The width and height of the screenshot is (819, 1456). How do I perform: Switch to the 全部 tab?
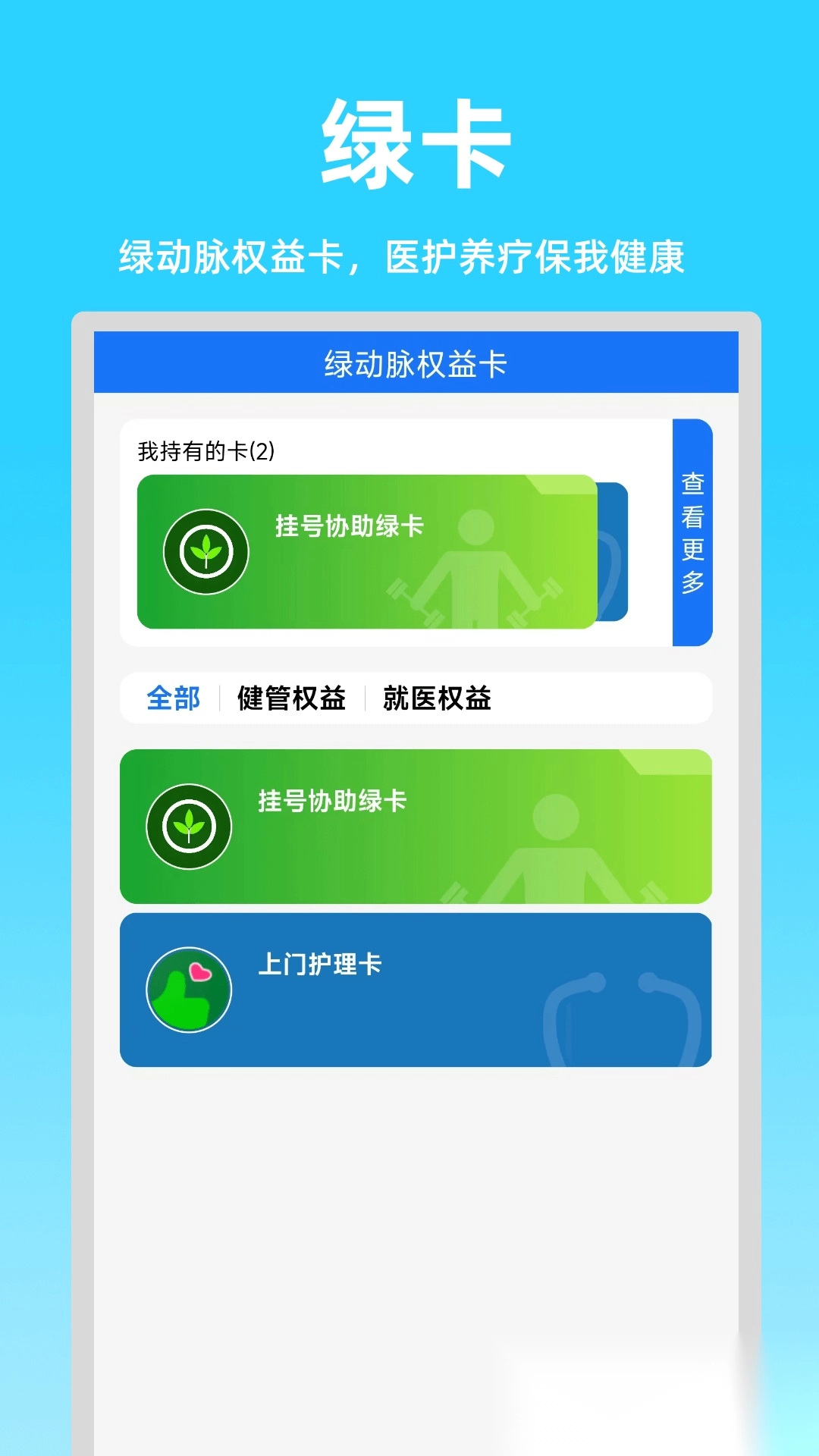173,701
